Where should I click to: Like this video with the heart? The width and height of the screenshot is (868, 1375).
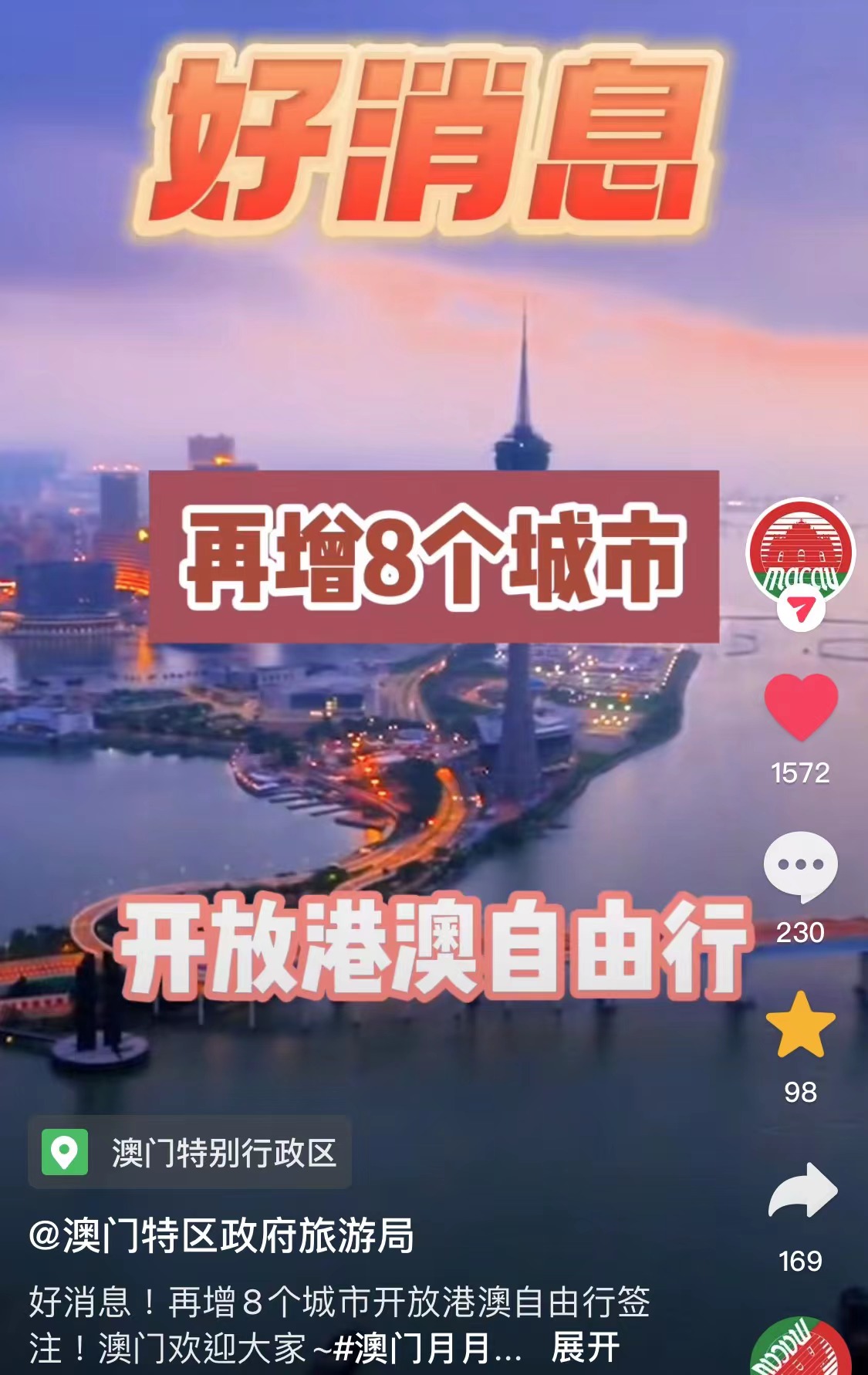[800, 707]
